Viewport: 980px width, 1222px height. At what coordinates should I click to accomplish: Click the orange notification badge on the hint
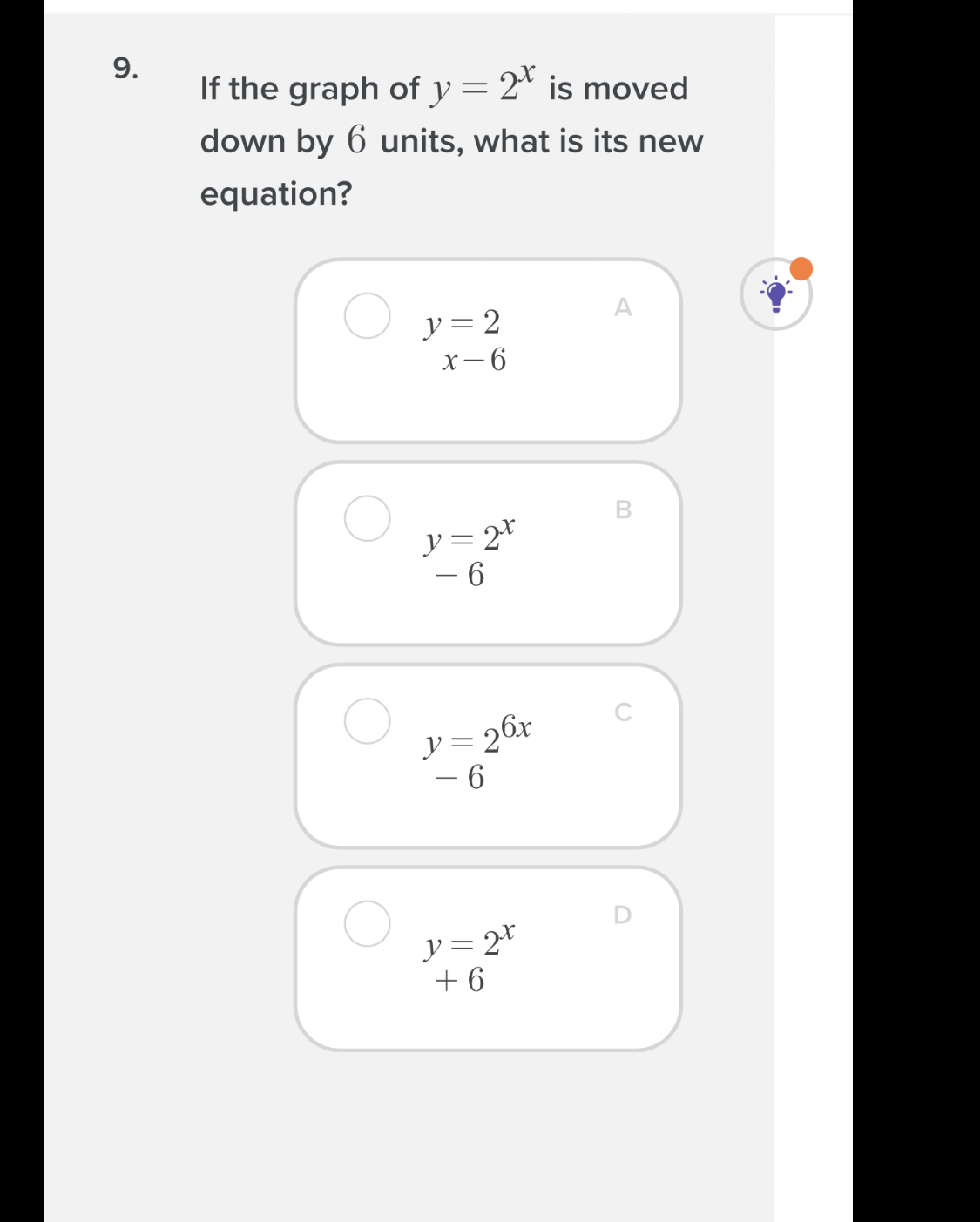(801, 268)
